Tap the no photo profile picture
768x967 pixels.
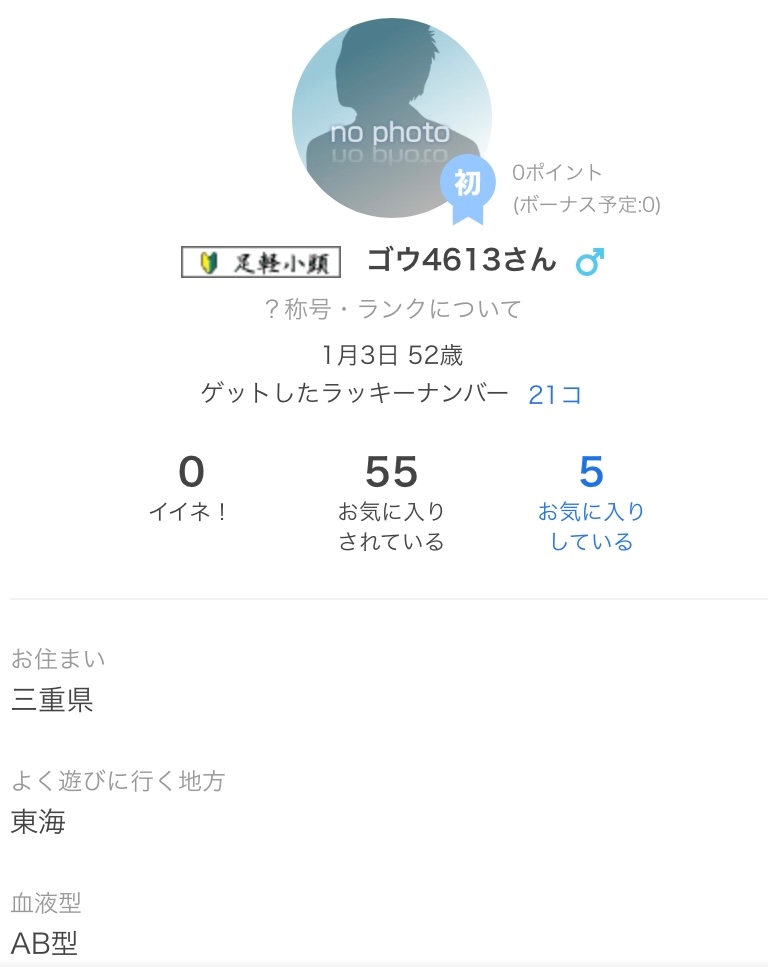coord(391,118)
